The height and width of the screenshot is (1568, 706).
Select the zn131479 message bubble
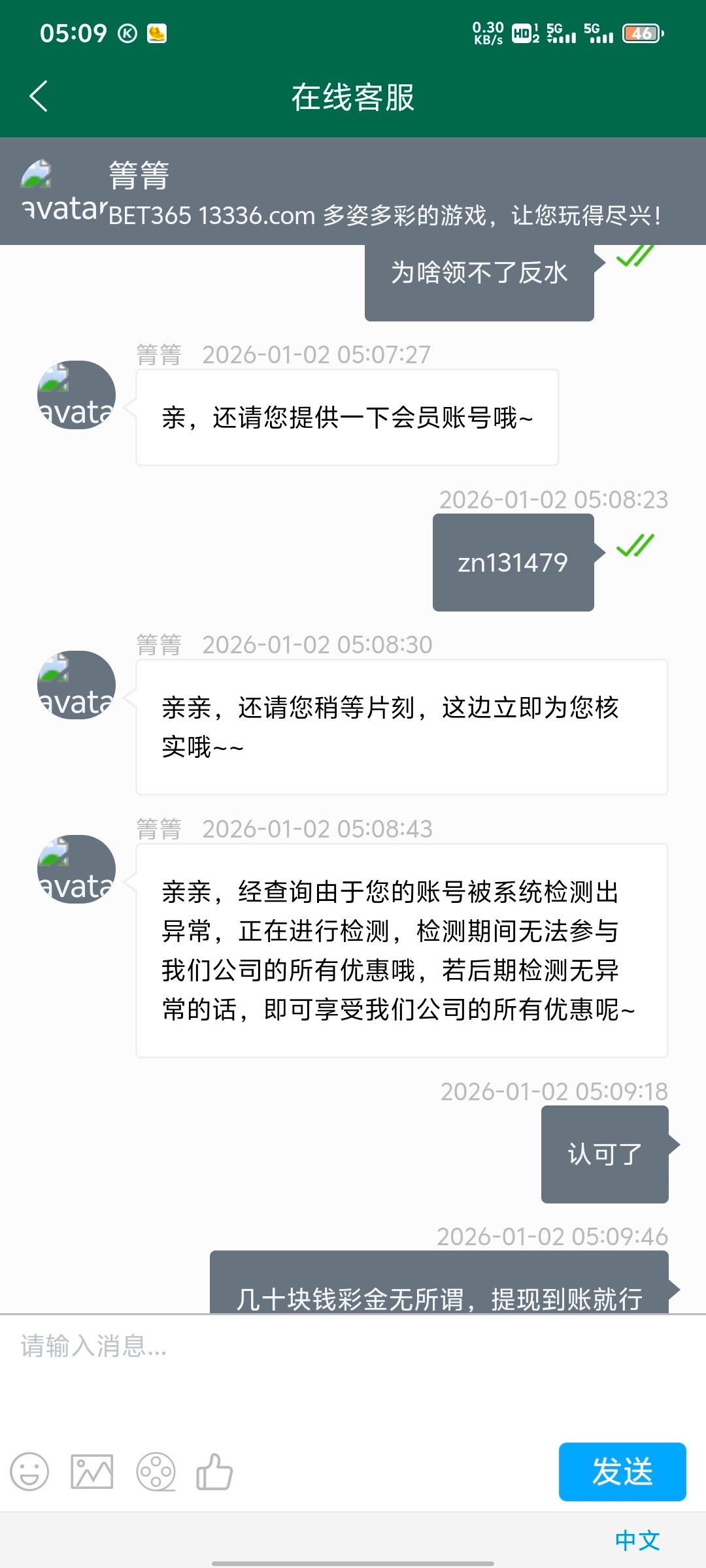[513, 562]
